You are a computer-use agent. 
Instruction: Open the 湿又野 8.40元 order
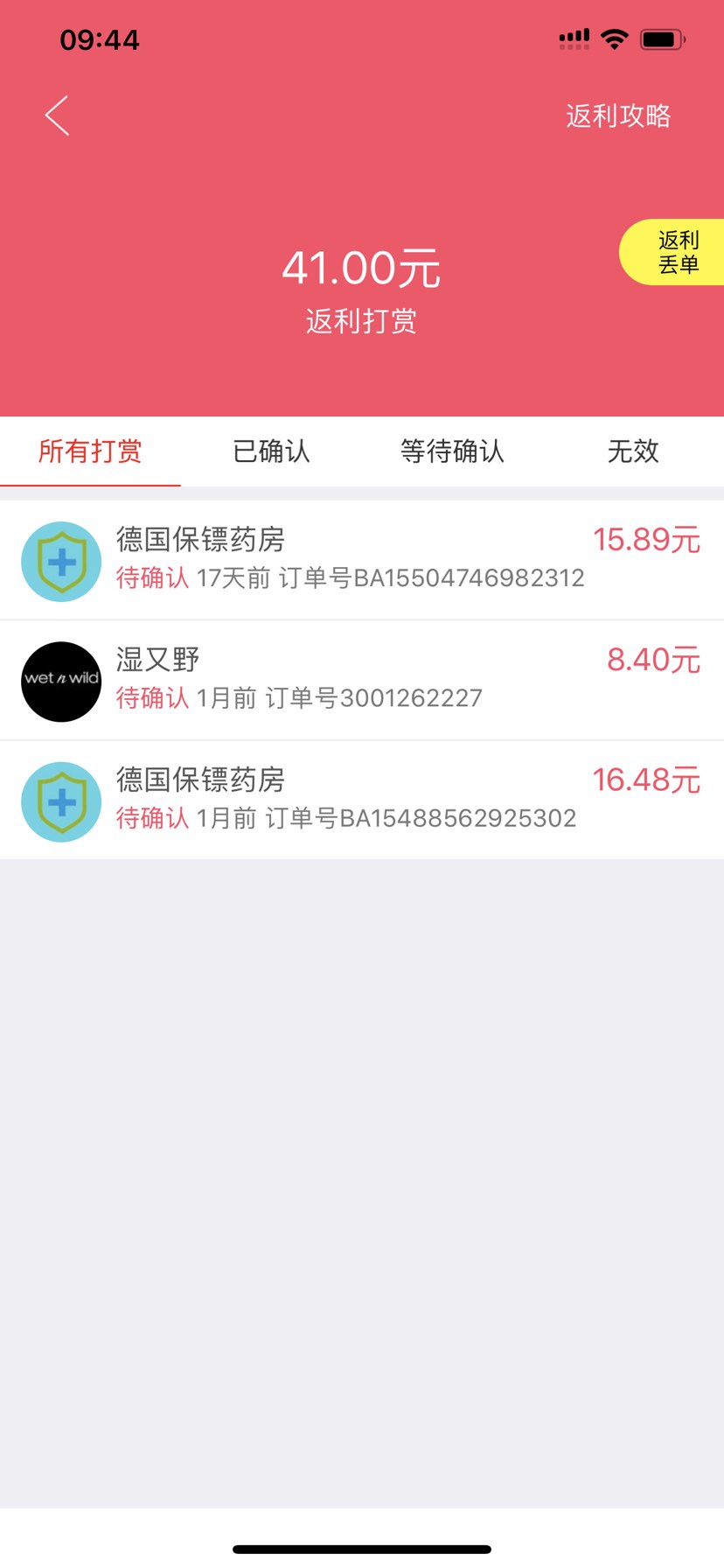[x=362, y=681]
